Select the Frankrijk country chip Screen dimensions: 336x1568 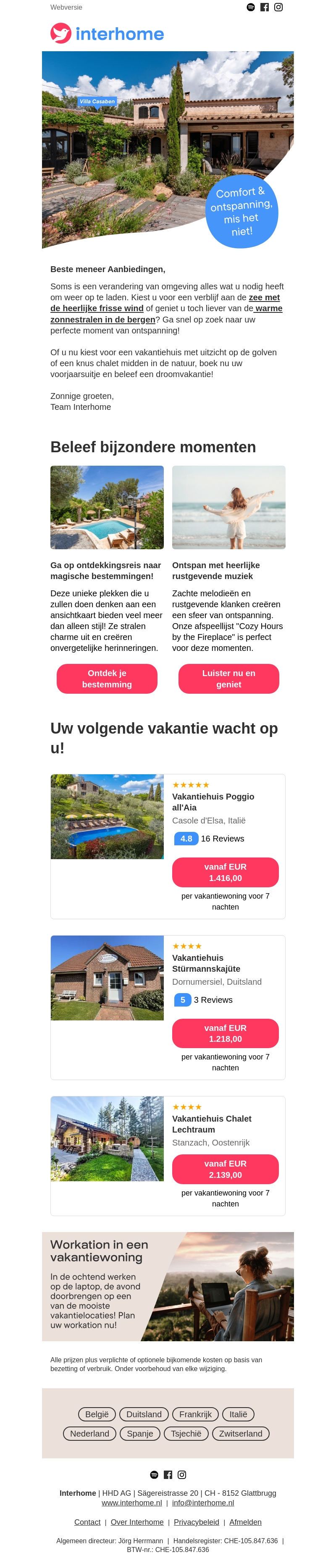(195, 1414)
